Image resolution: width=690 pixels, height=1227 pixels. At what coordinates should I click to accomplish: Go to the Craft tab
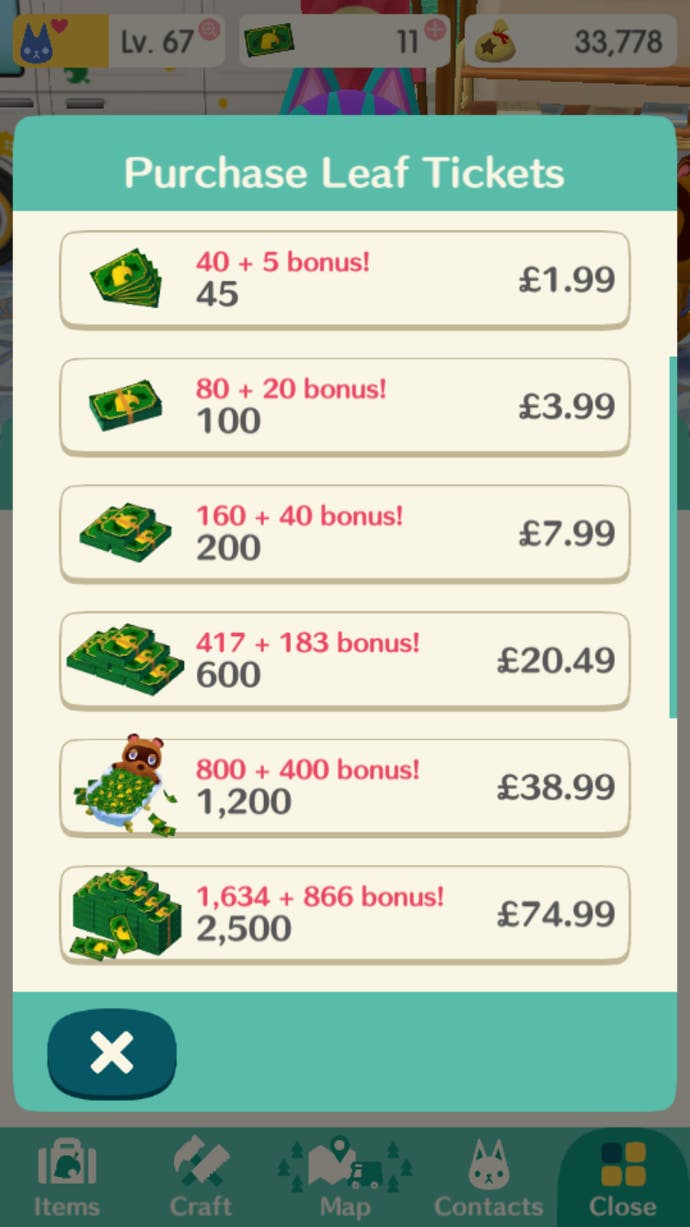pos(201,1178)
